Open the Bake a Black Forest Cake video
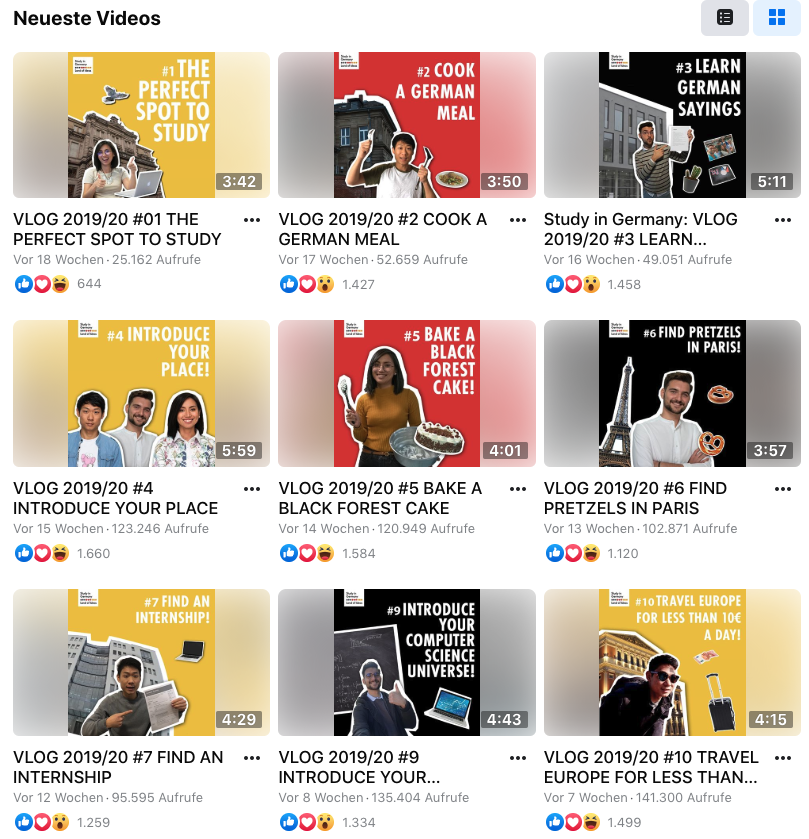This screenshot has height=839, width=809. (406, 393)
